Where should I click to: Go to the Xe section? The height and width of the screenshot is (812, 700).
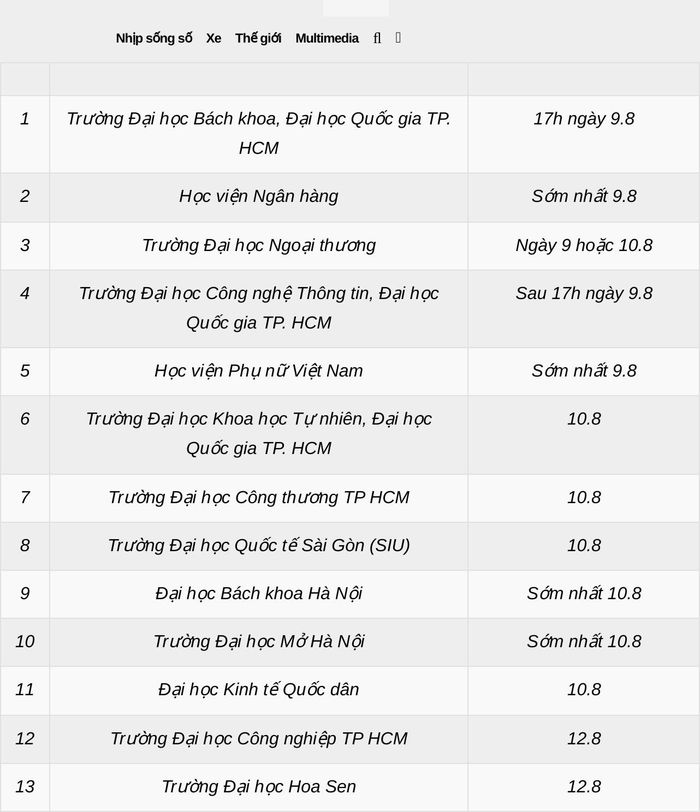(x=213, y=38)
